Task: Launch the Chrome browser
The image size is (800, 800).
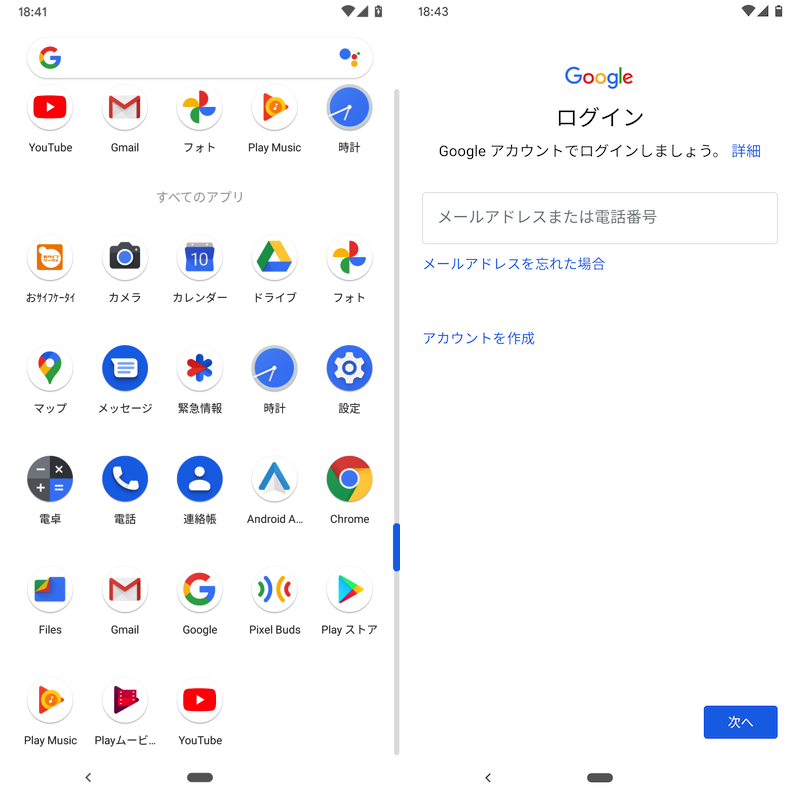Action: (x=349, y=480)
